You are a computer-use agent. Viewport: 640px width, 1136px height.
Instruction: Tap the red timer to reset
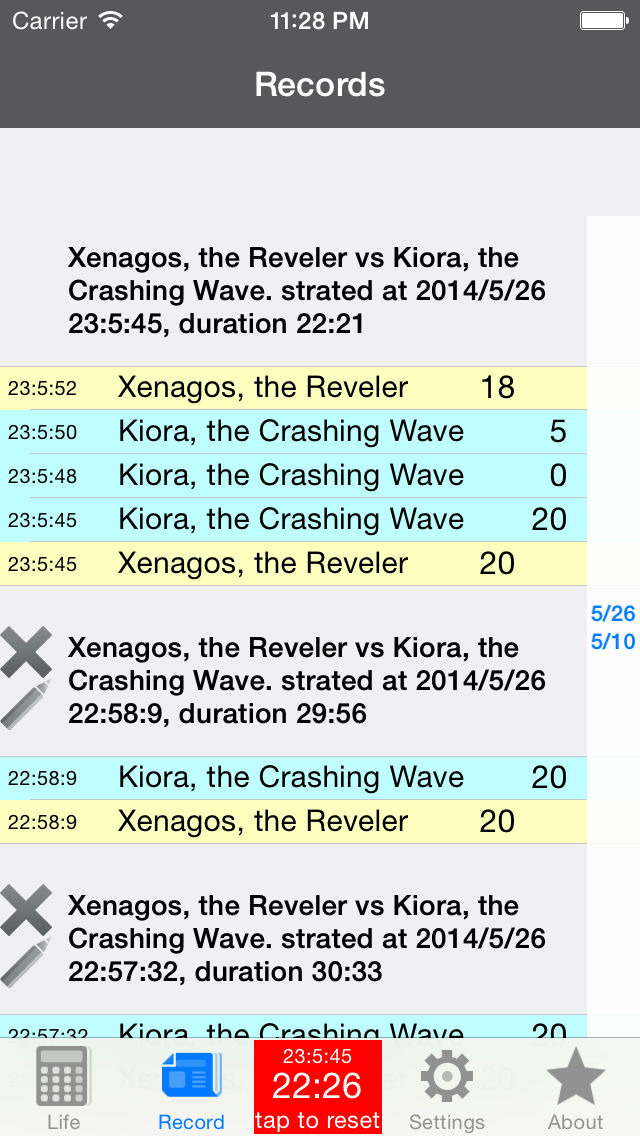pyautogui.click(x=317, y=1087)
